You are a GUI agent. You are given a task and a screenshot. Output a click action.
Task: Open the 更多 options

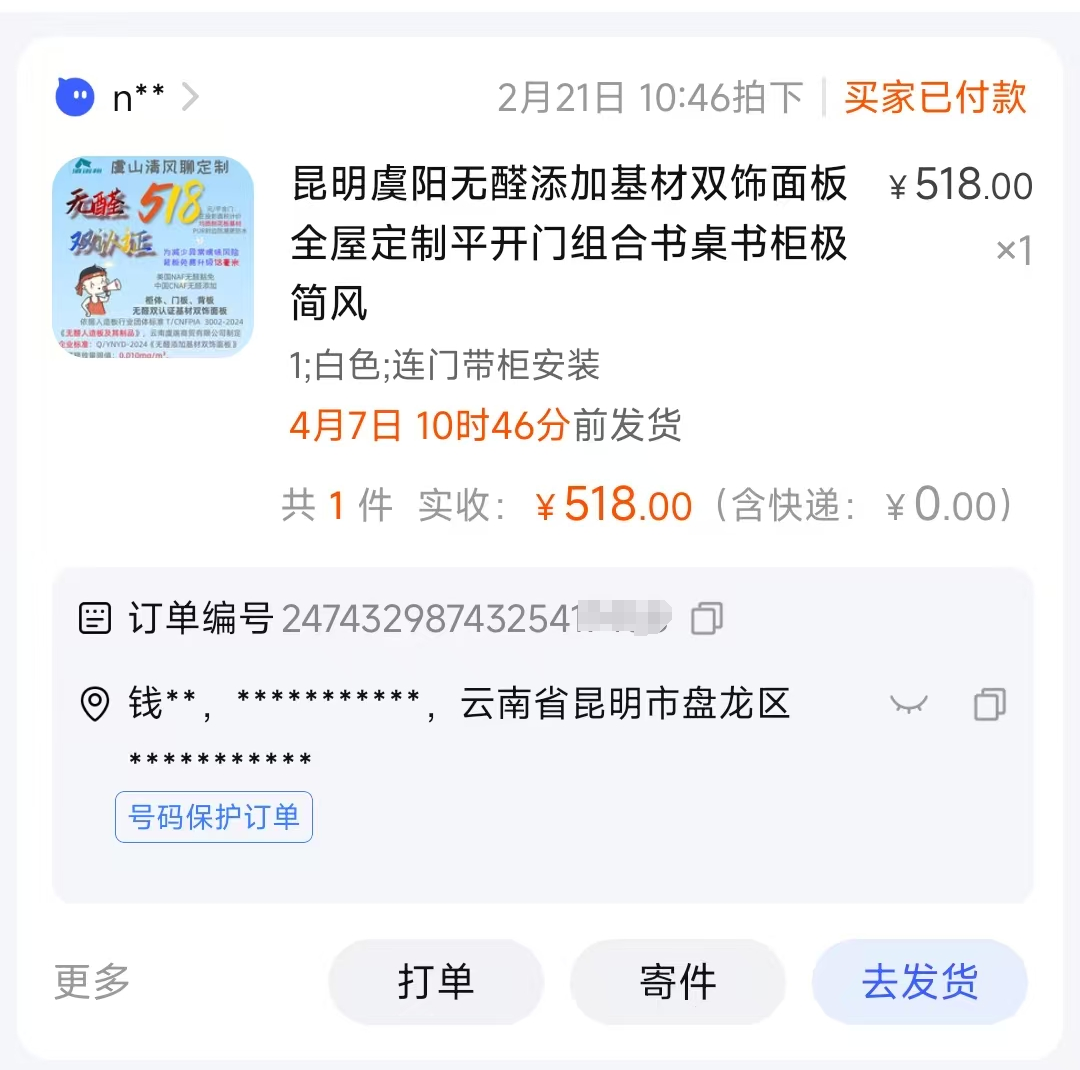(x=92, y=982)
